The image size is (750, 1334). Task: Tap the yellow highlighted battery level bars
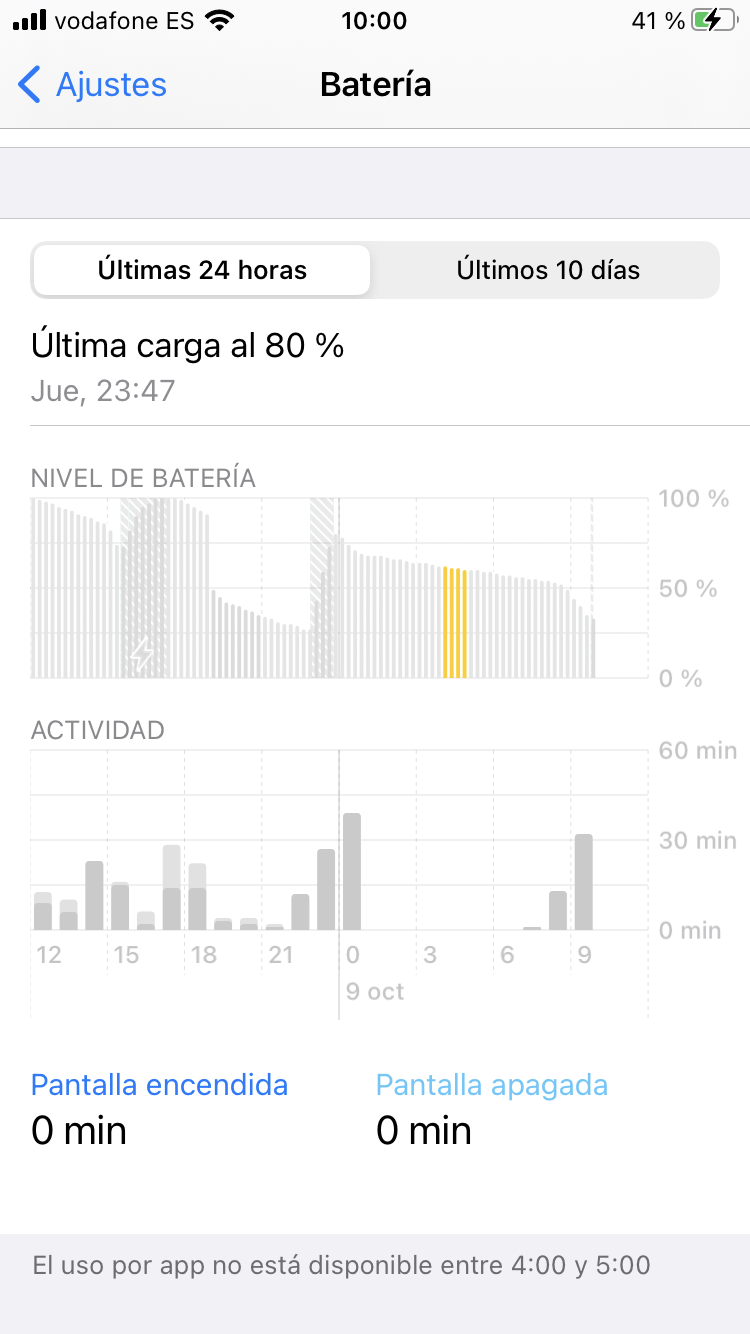tap(455, 623)
